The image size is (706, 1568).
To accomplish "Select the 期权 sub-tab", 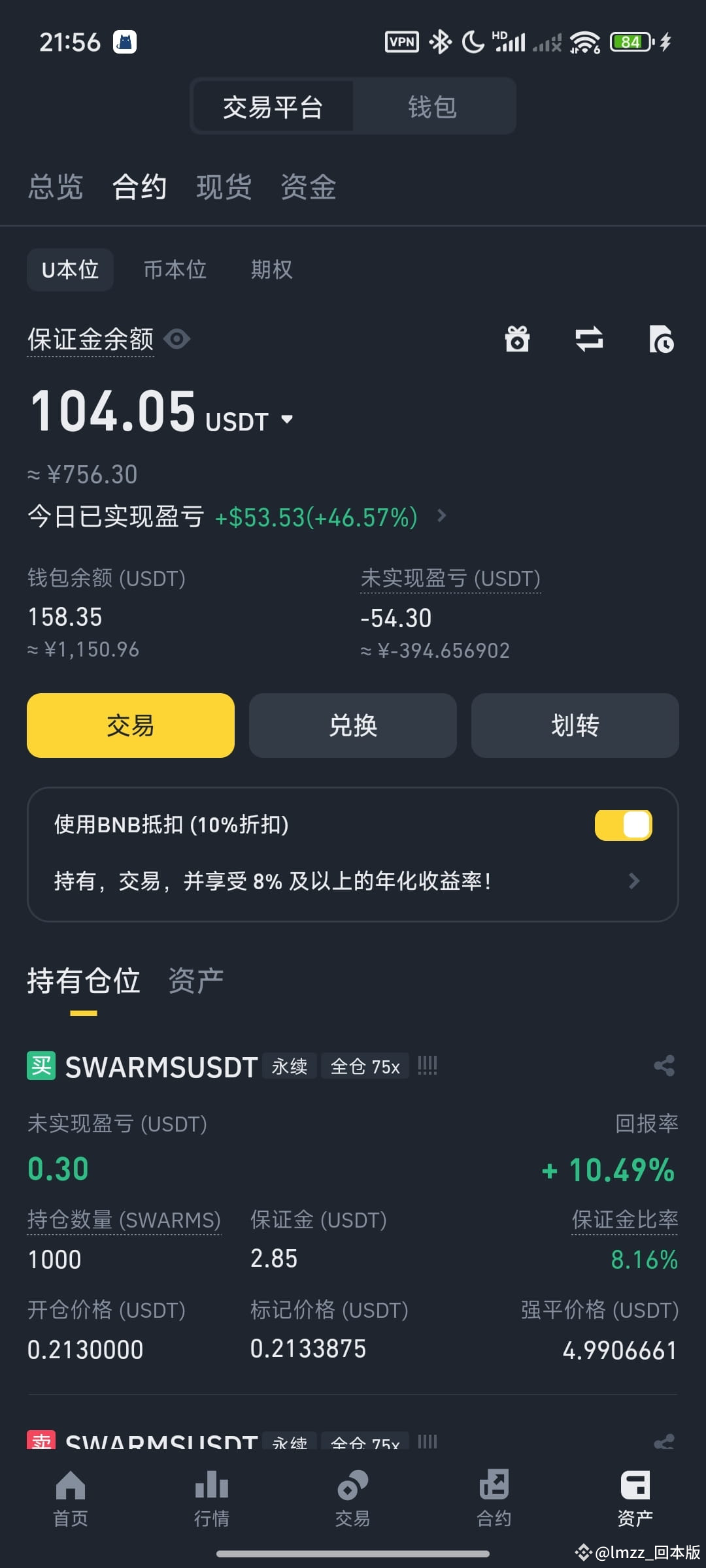I will coord(272,269).
